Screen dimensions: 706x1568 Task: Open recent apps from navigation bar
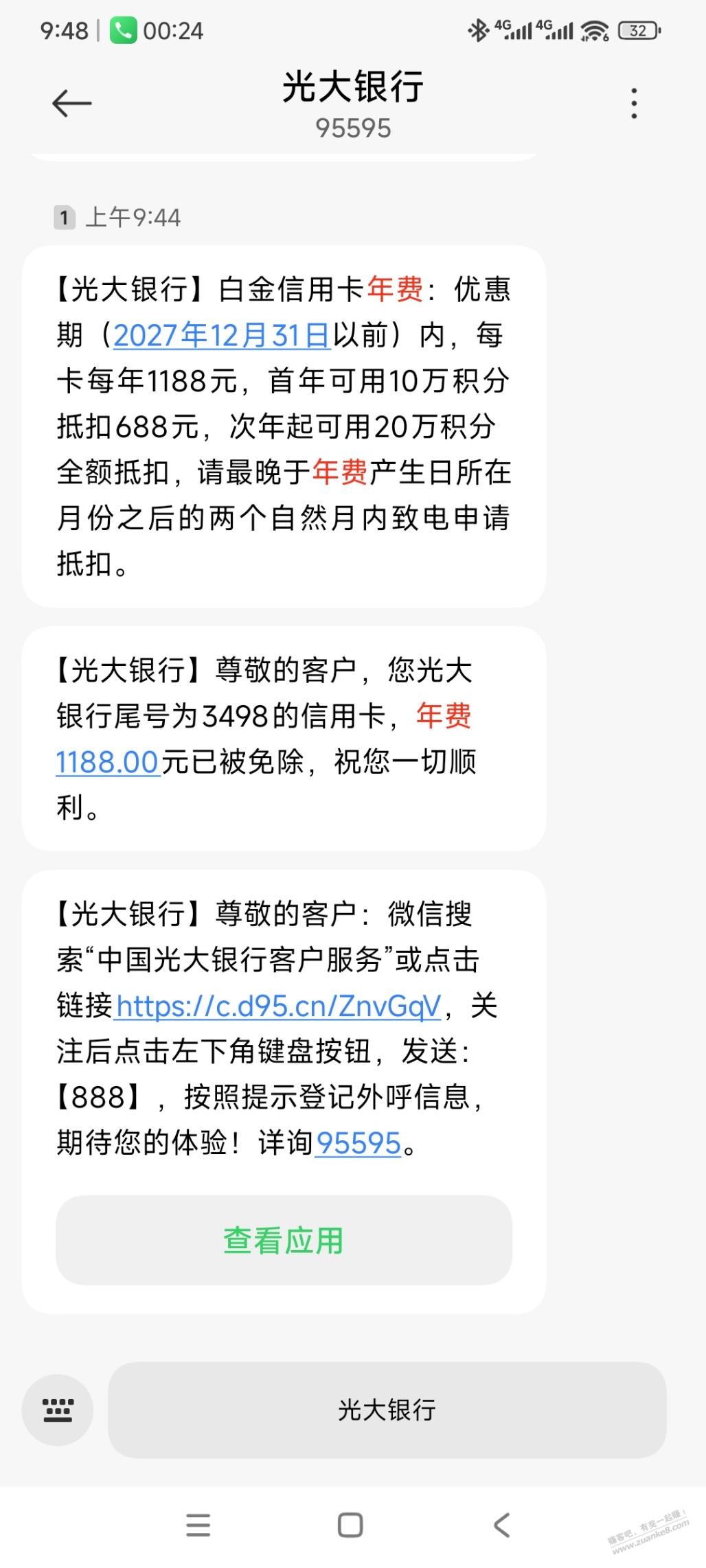(x=198, y=1525)
